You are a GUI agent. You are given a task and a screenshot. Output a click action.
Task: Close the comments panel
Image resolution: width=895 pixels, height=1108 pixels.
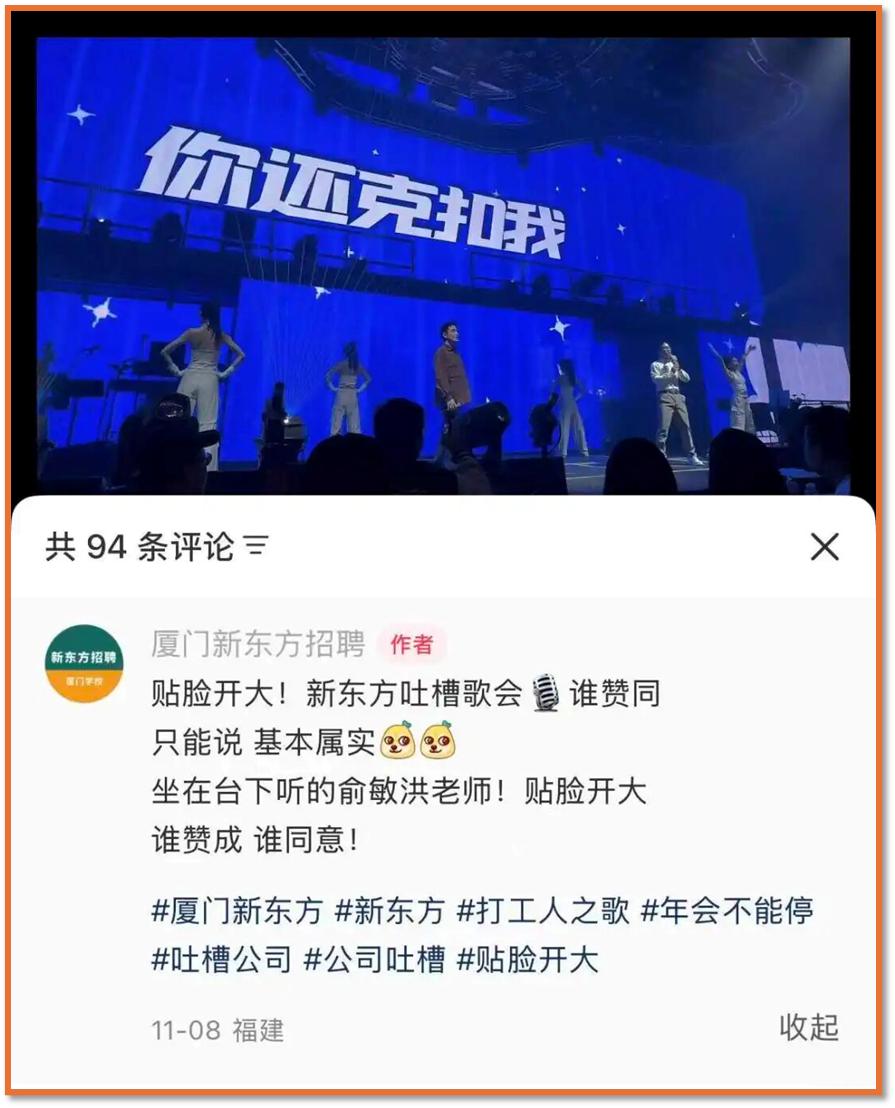pyautogui.click(x=824, y=546)
